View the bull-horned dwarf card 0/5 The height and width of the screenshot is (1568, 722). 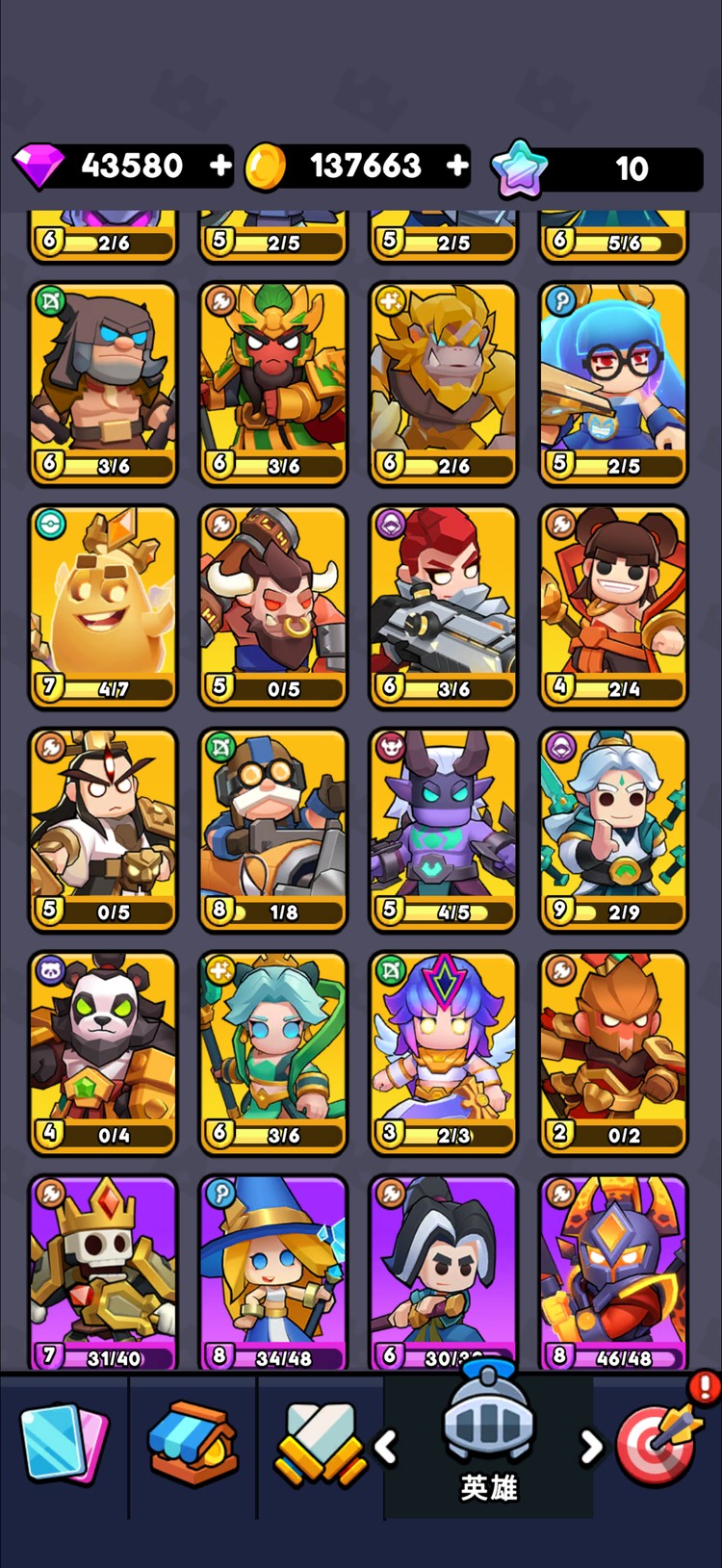tap(273, 606)
